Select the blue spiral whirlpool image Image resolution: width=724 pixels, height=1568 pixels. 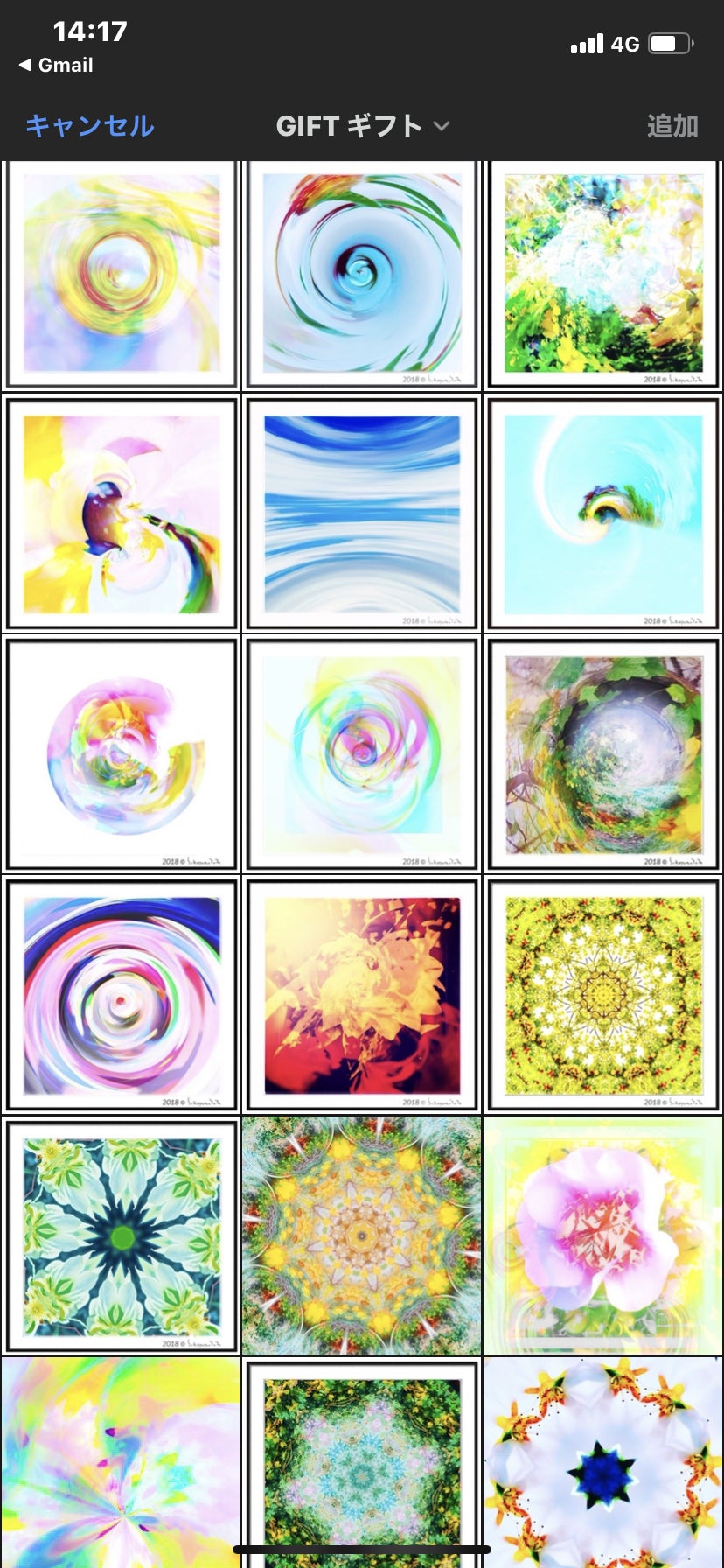(362, 274)
